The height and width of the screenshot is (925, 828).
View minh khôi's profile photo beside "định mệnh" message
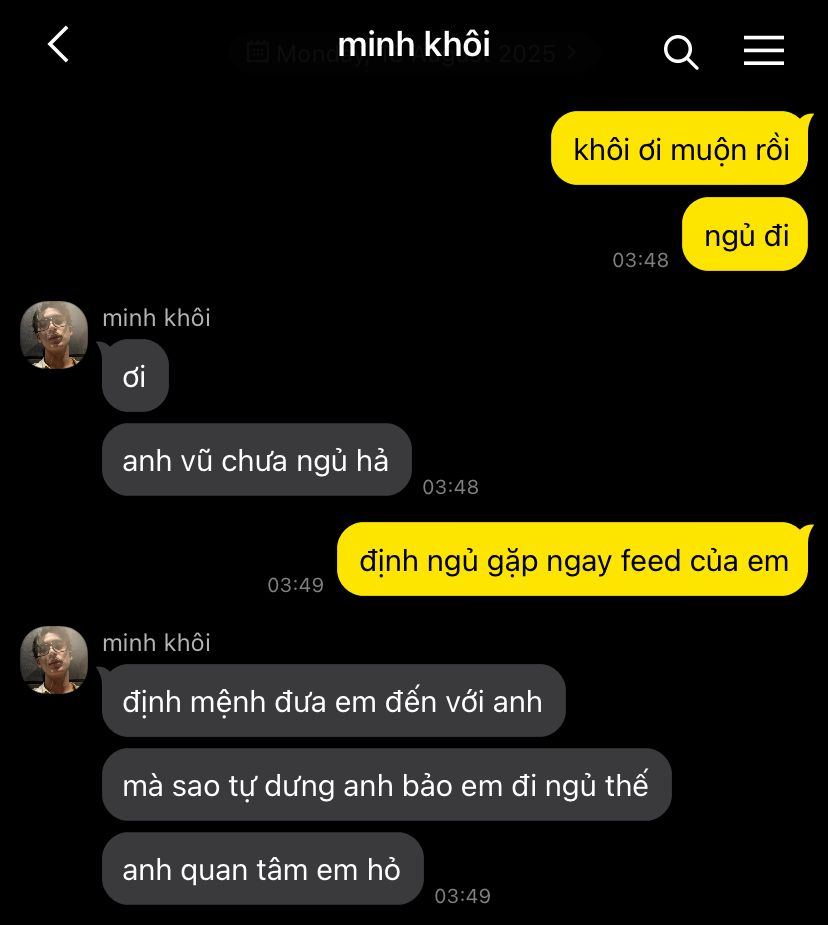pos(54,660)
